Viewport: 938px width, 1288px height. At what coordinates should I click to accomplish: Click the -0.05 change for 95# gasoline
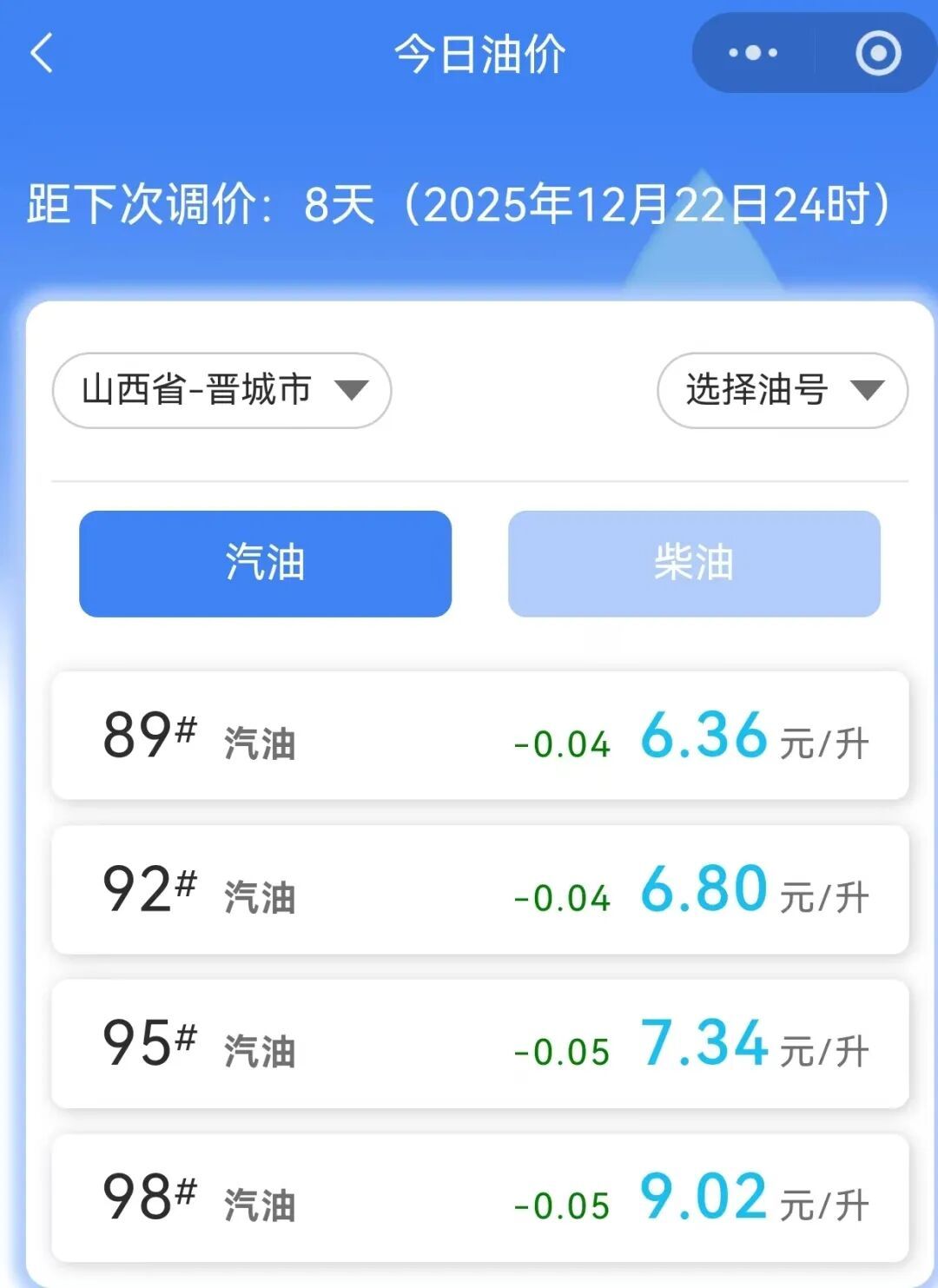click(563, 1053)
